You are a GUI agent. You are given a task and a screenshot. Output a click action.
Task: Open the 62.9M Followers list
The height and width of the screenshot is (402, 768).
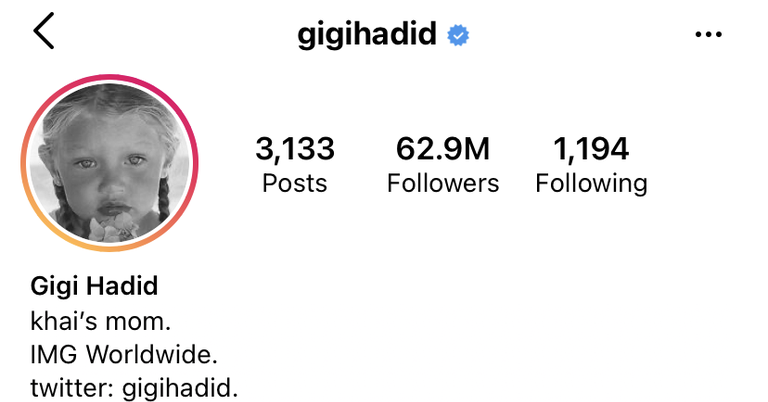442,165
